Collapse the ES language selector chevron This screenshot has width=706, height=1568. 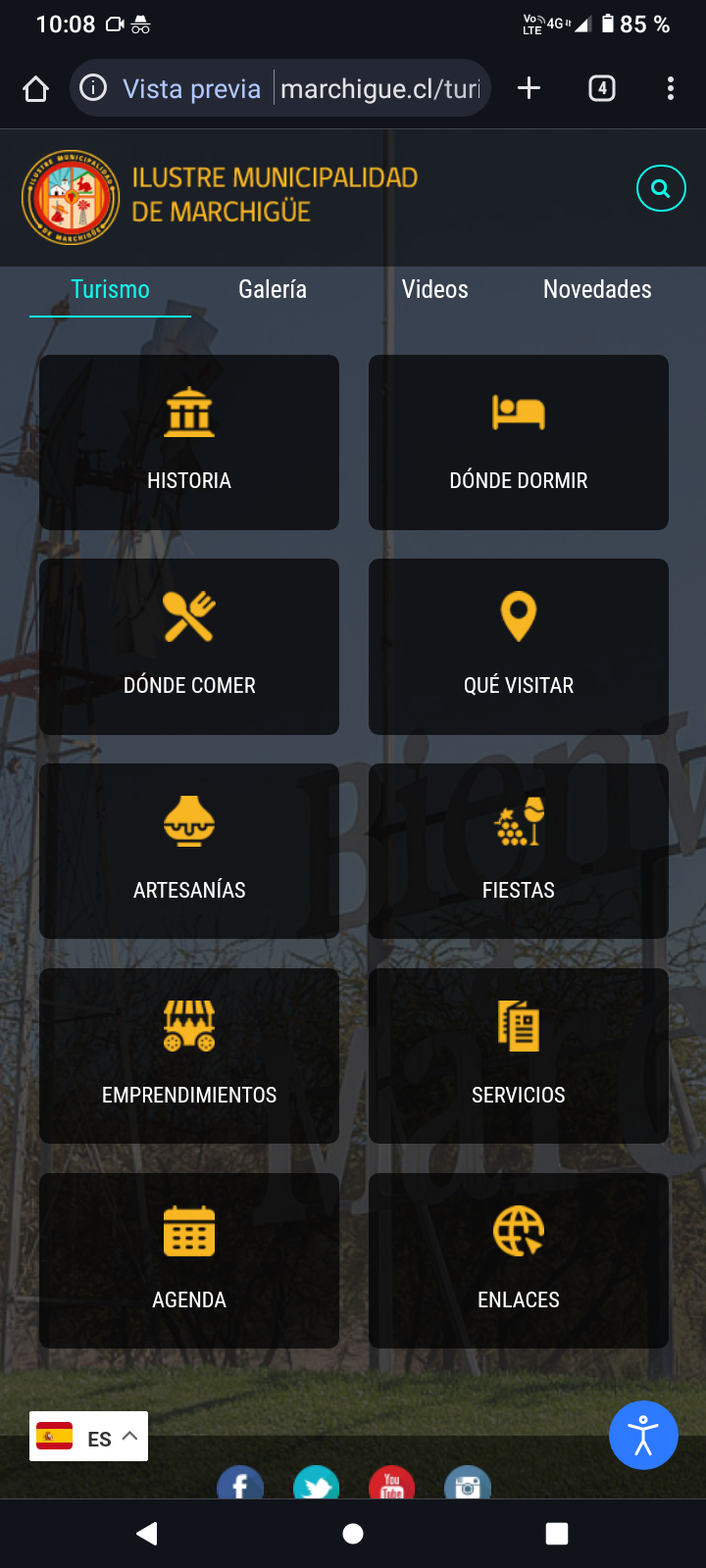[x=128, y=1436]
